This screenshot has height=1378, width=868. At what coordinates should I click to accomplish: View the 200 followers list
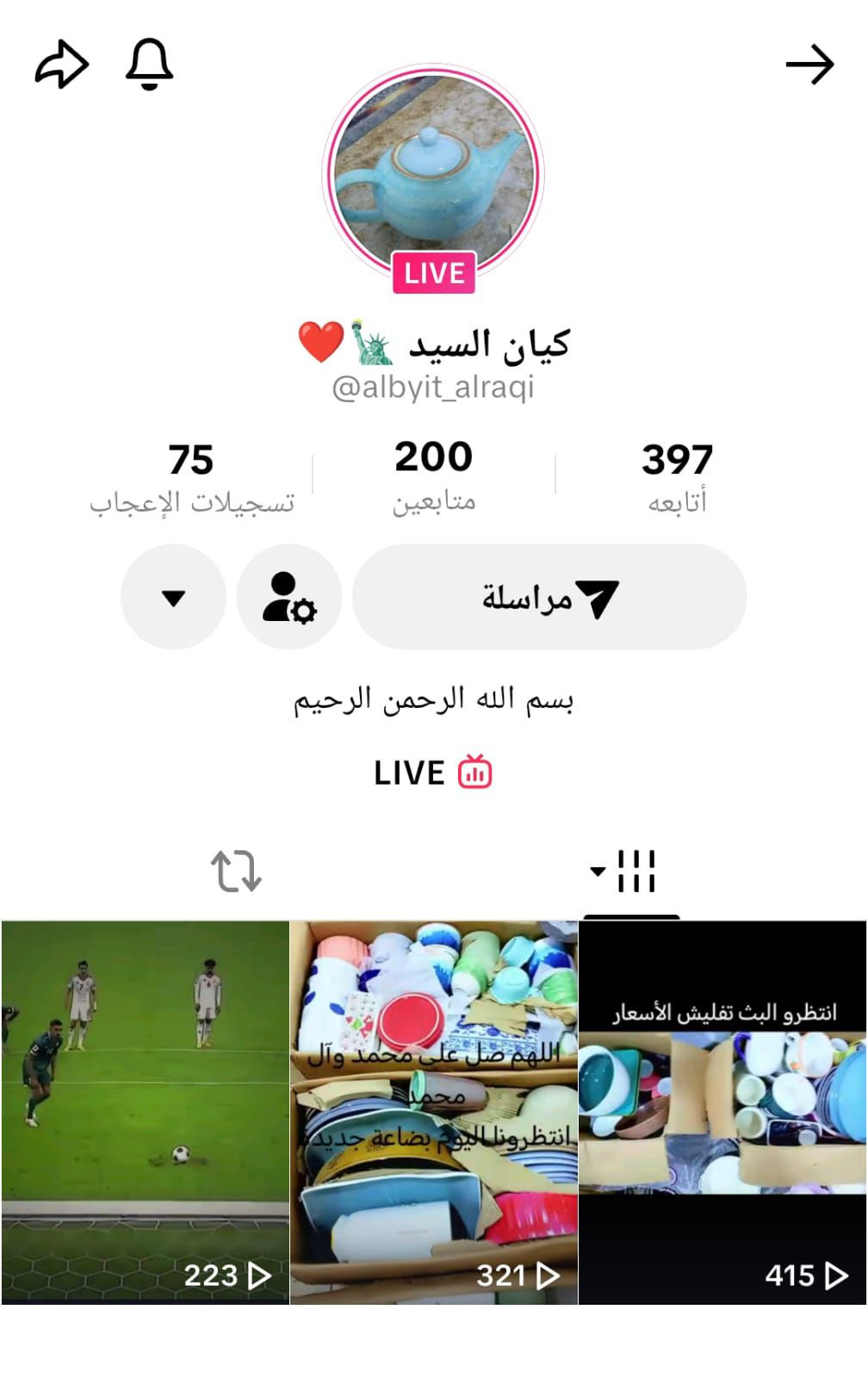[434, 475]
